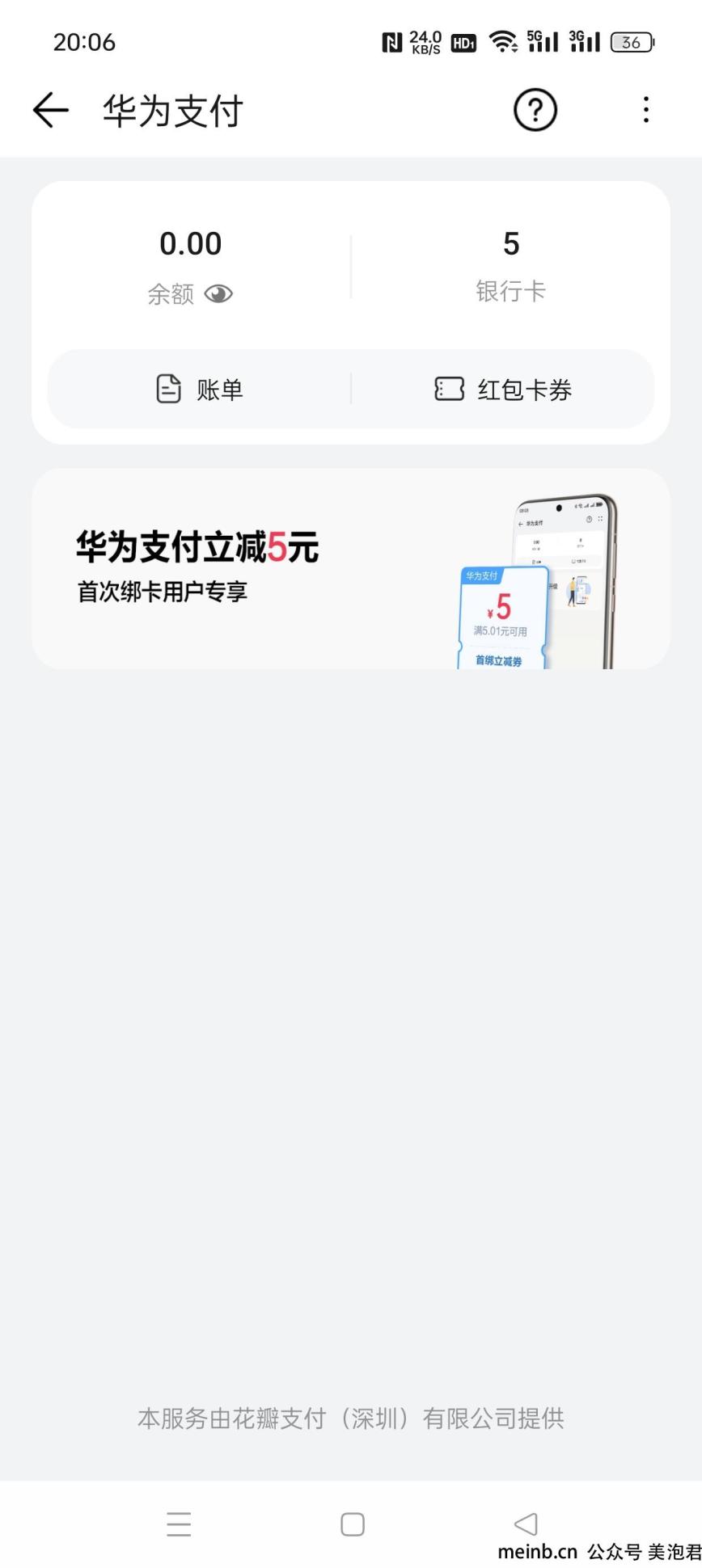
Task: Open the 华为支付立减5元 promo banner
Action: (x=351, y=568)
